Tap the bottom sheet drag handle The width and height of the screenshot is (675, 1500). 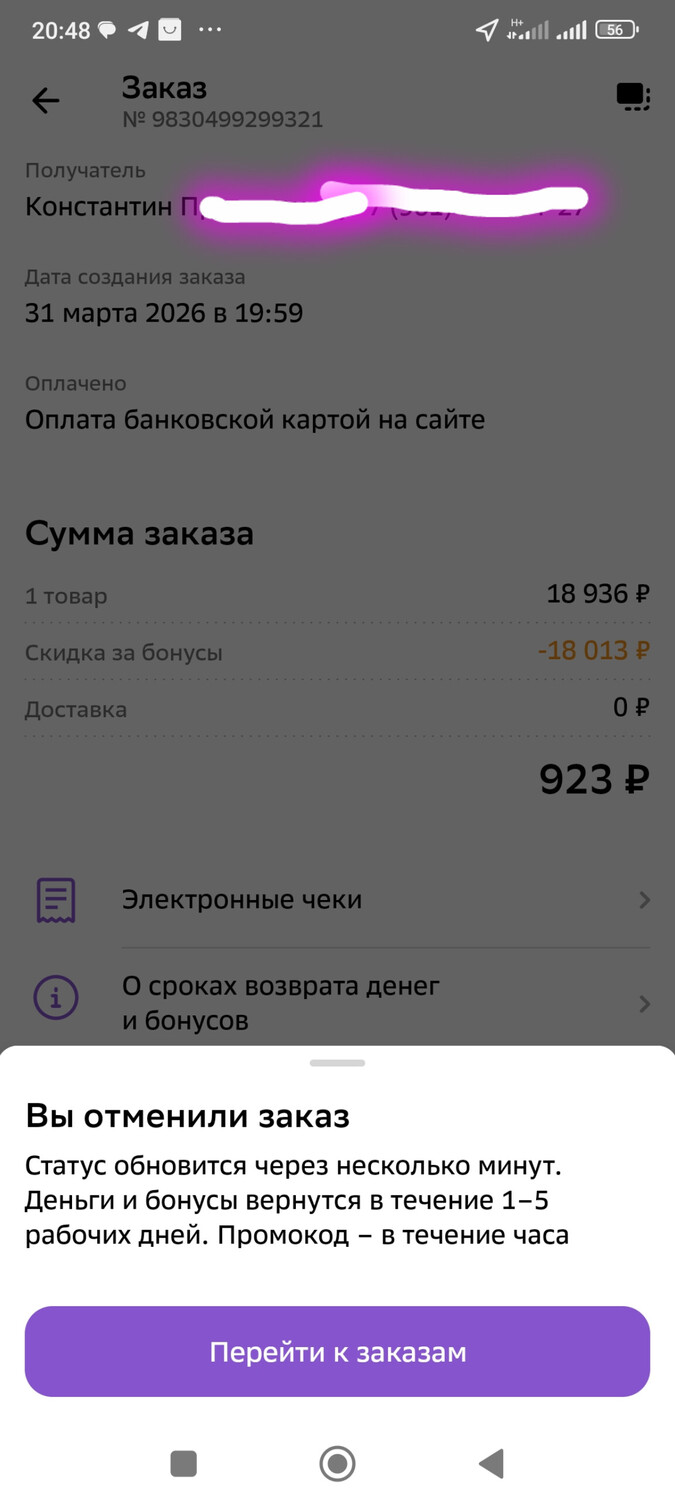pos(337,1063)
